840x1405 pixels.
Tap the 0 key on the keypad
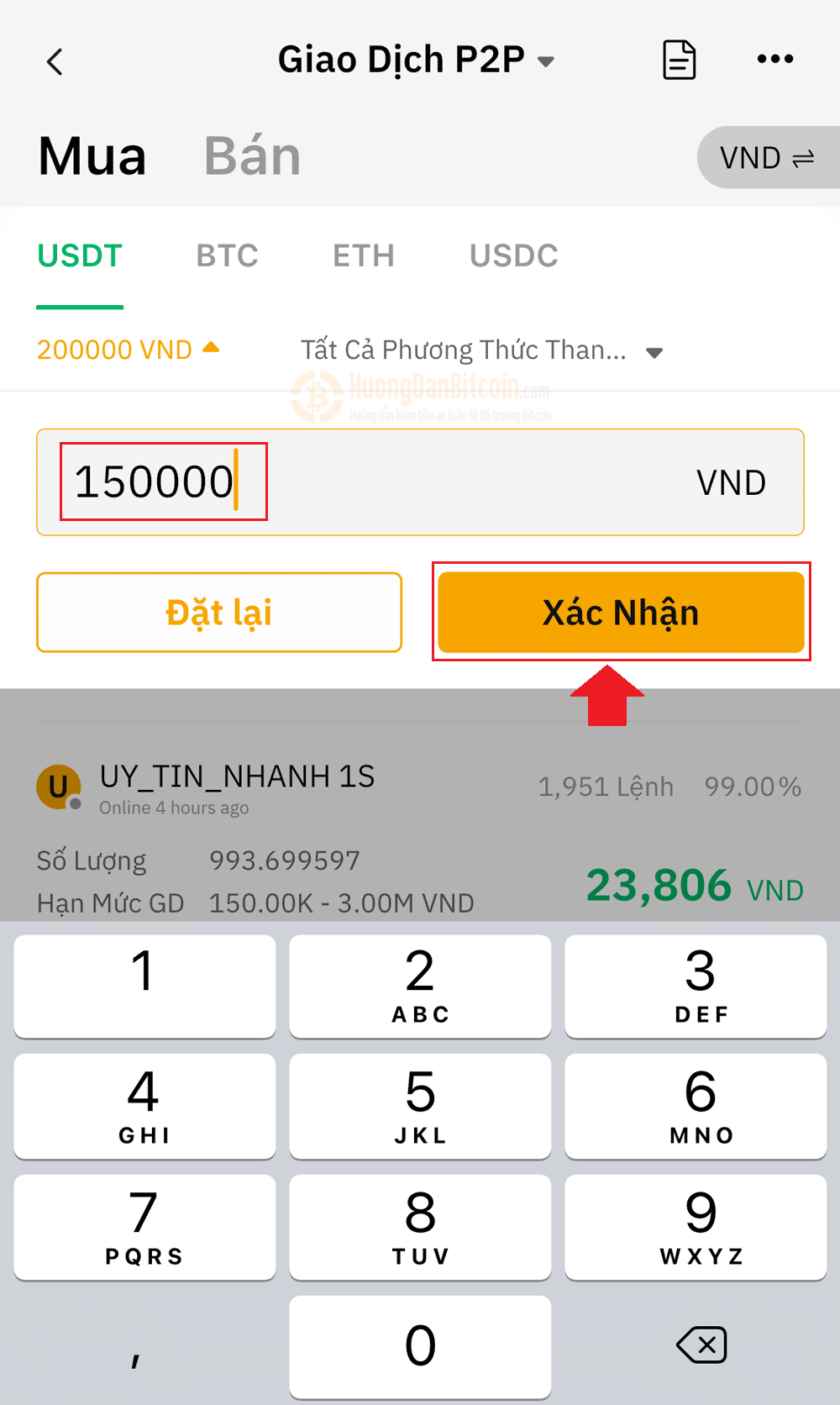point(420,1346)
